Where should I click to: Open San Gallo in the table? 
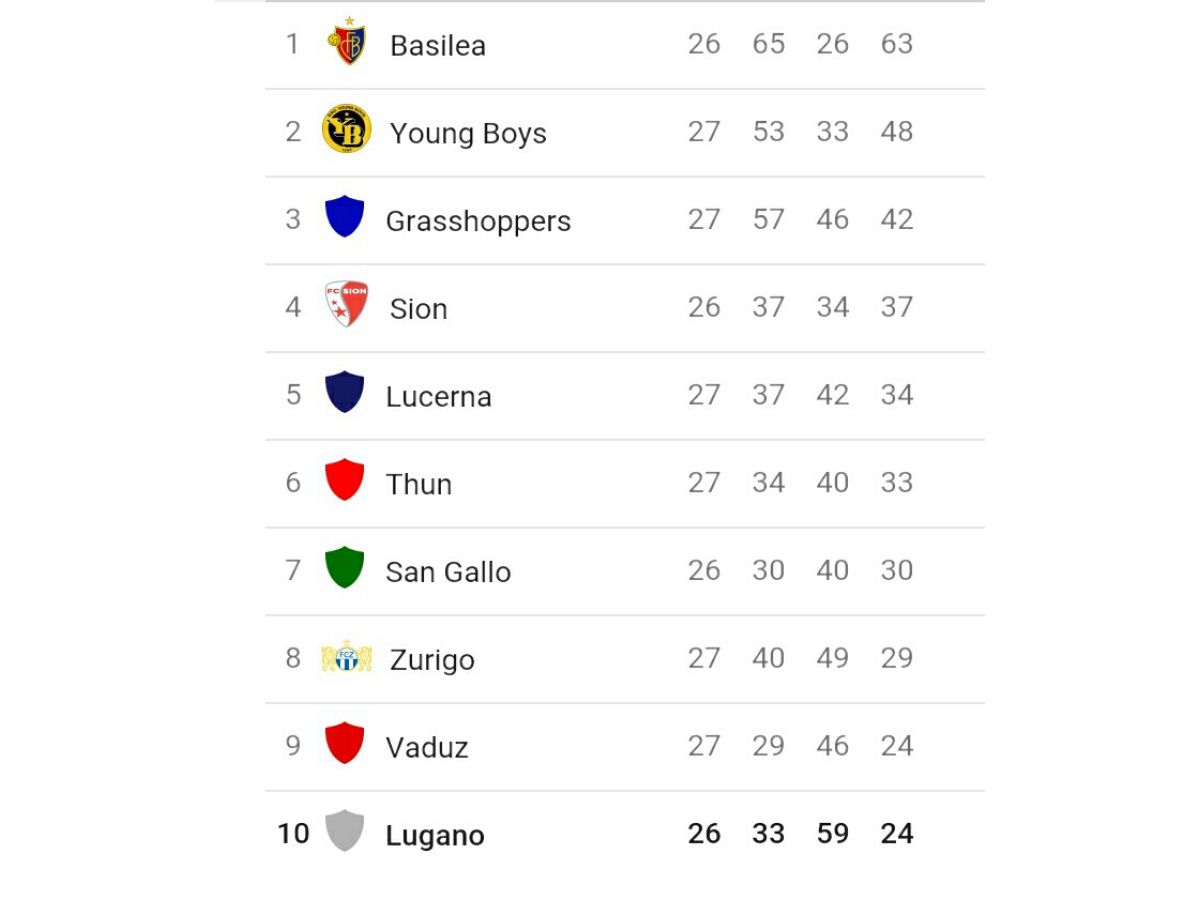447,572
